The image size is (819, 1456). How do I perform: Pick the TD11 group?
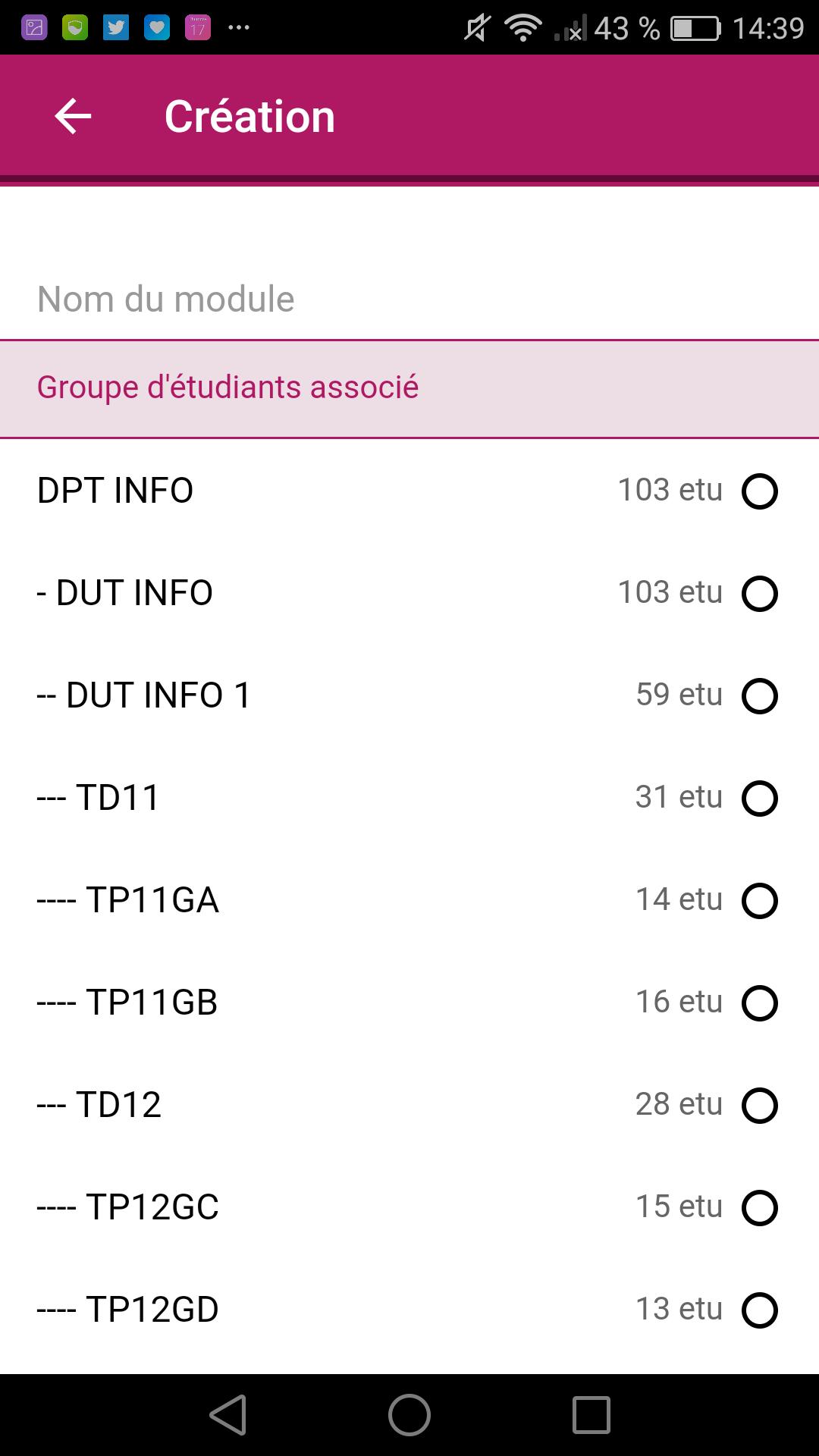409,798
